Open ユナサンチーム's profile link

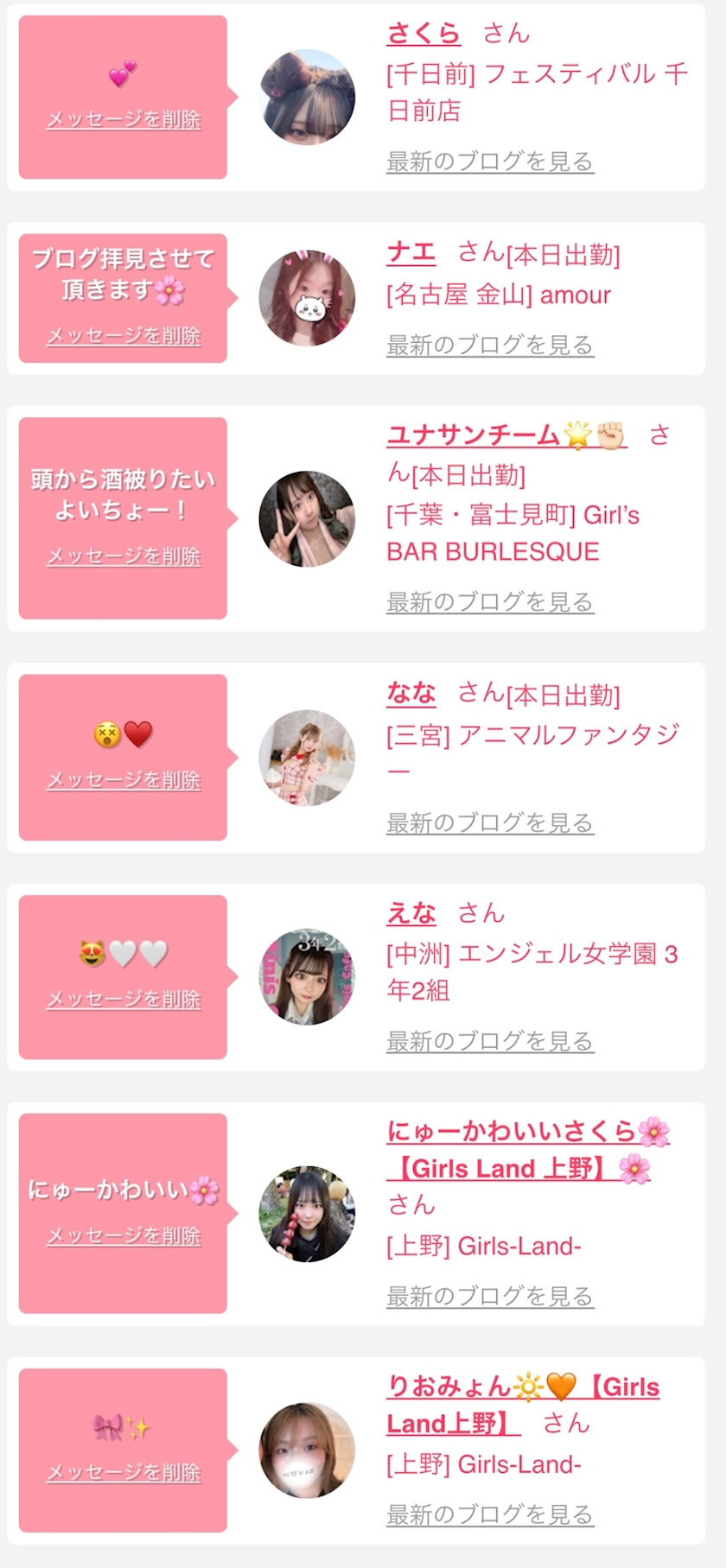(x=506, y=435)
